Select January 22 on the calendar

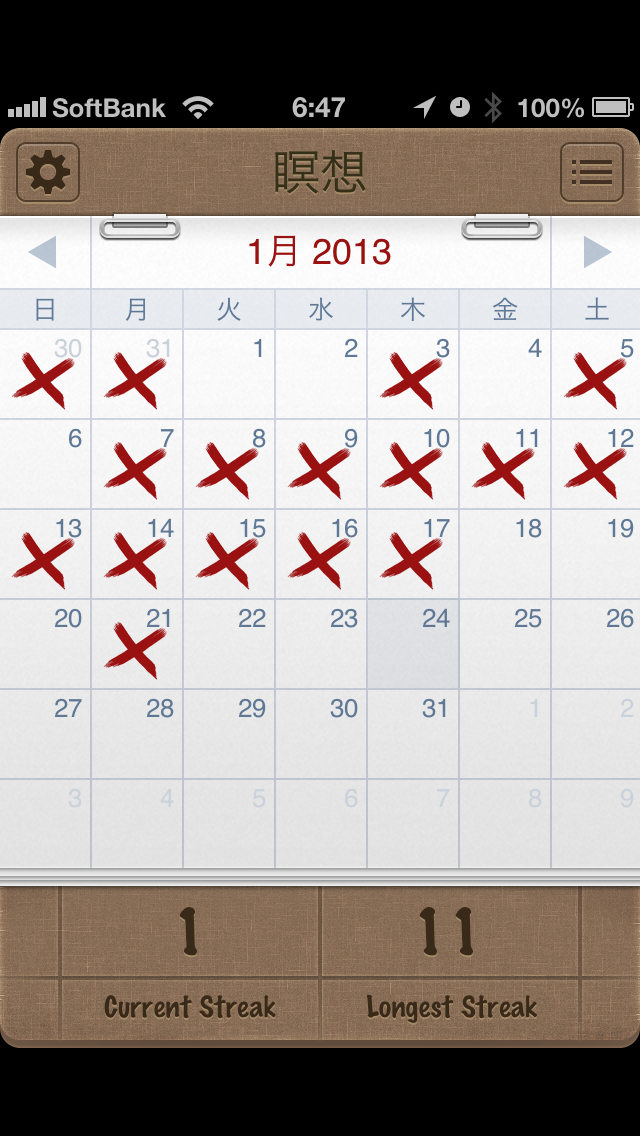coord(229,645)
